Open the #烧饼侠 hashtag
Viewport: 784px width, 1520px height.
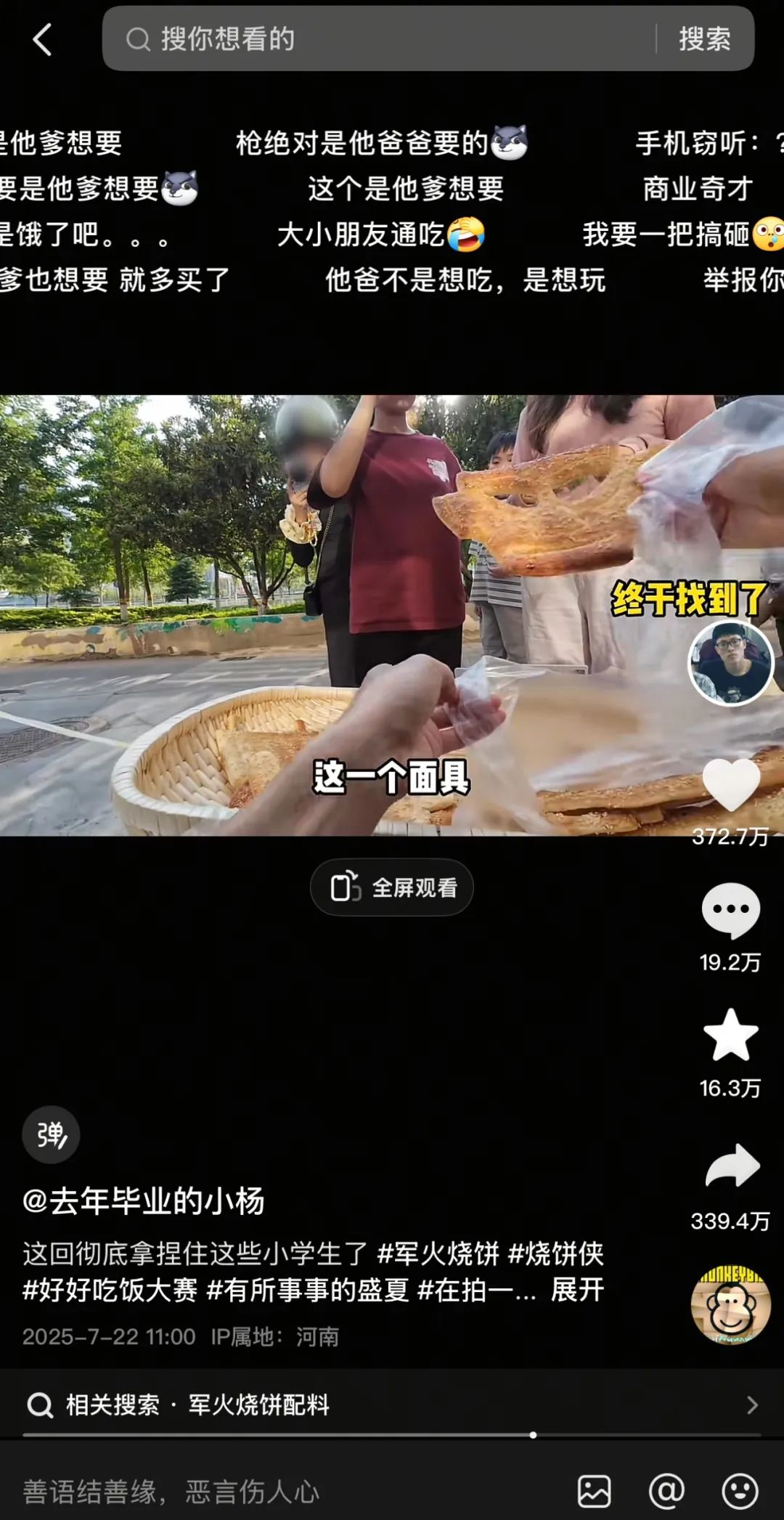coord(556,1254)
